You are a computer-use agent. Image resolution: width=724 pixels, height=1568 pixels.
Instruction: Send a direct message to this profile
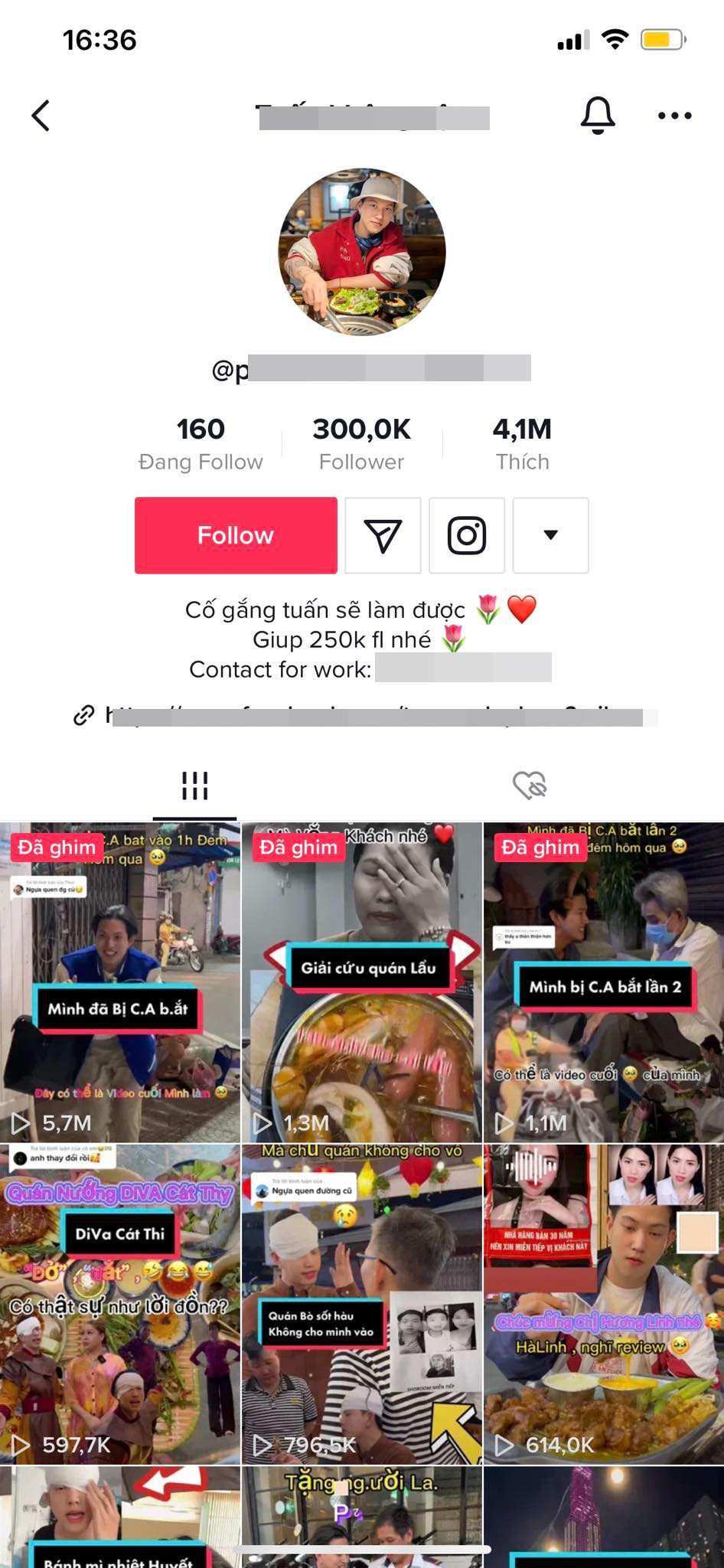coord(383,535)
